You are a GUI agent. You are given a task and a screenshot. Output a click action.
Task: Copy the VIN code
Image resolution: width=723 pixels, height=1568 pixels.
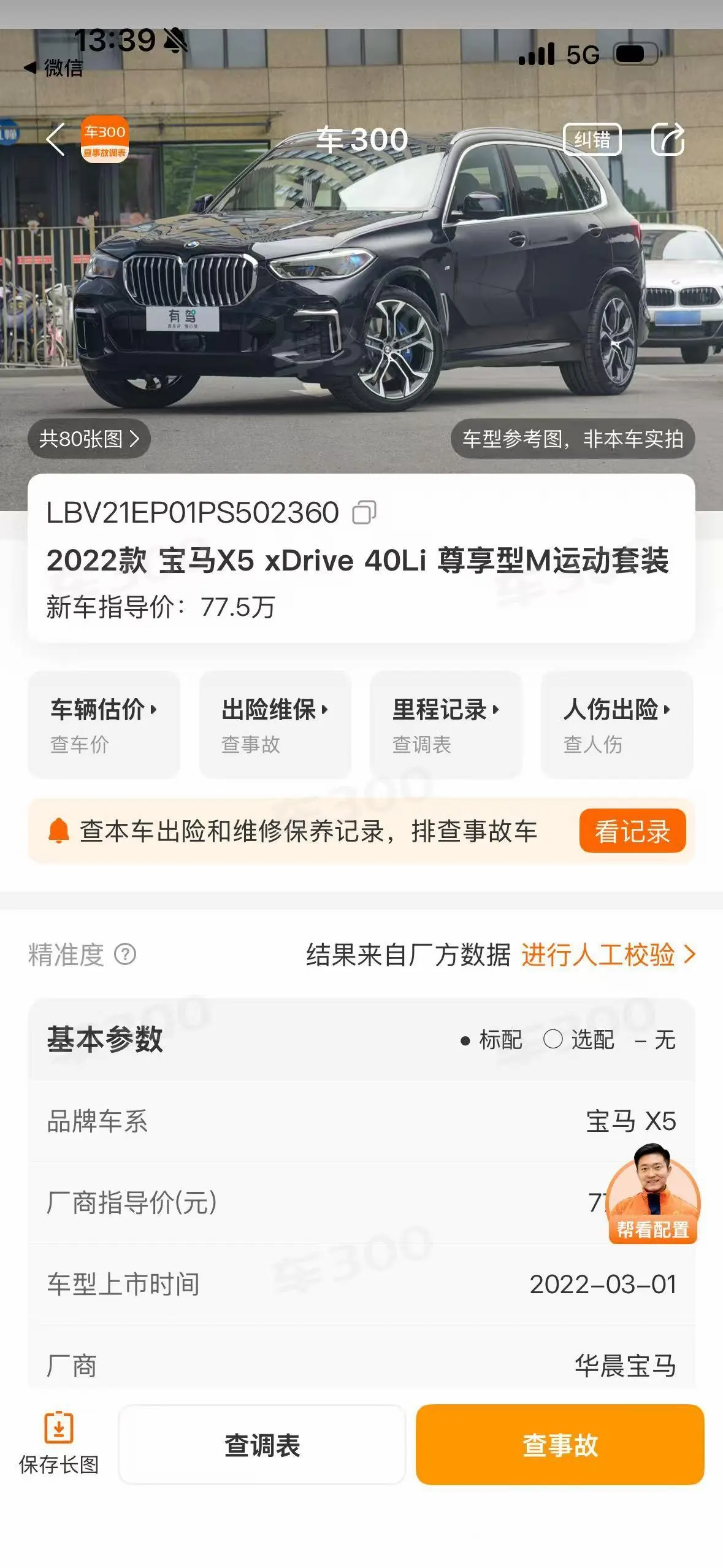coord(364,512)
